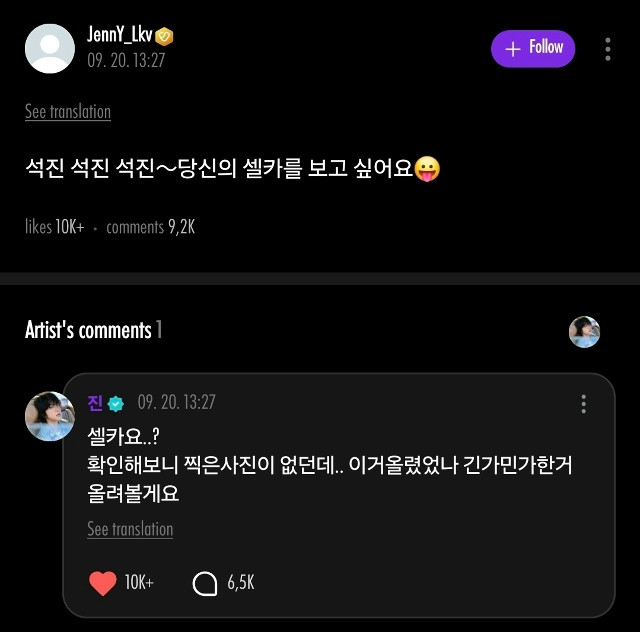Translate JennY_Lkv's post with See translation
The height and width of the screenshot is (632, 640).
(x=68, y=112)
